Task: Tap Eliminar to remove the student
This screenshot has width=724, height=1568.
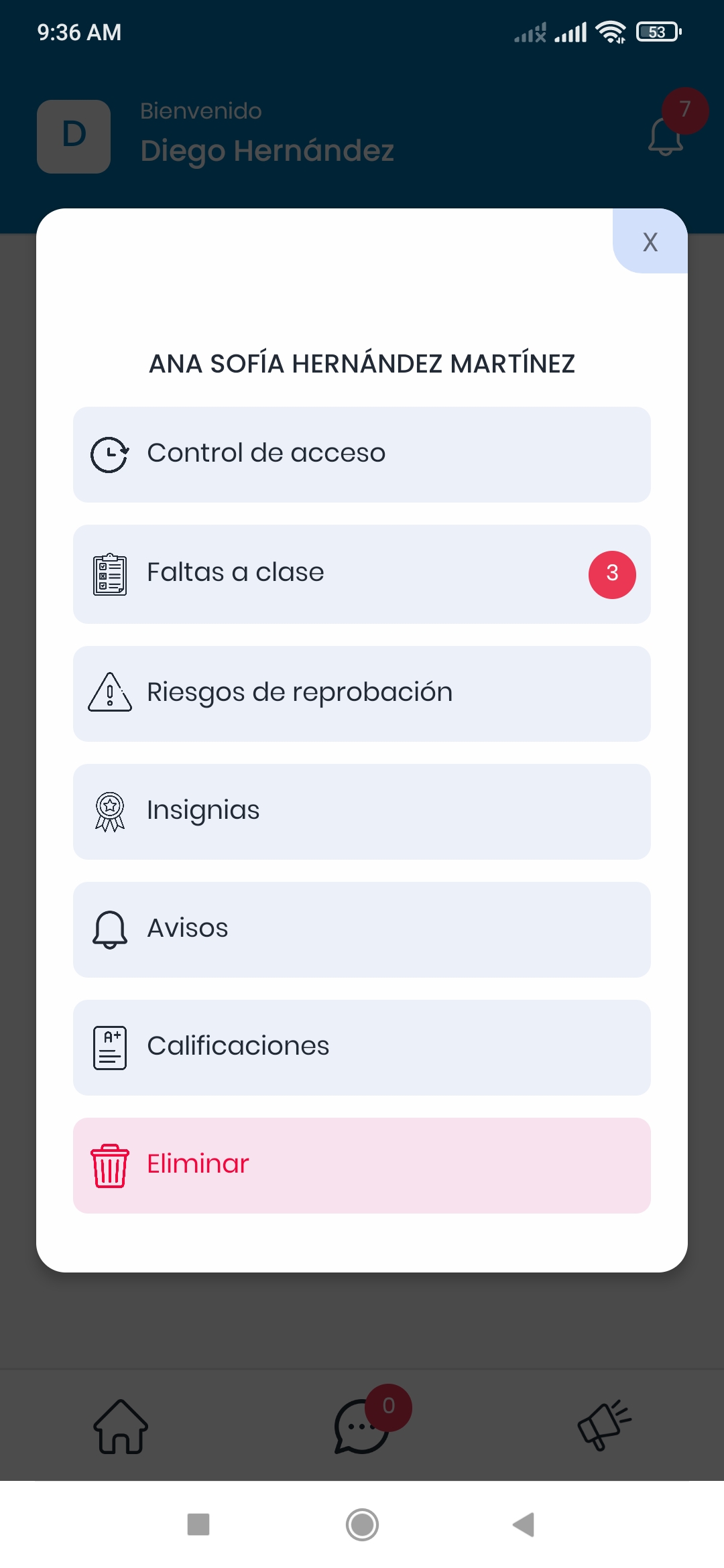Action: click(362, 1165)
